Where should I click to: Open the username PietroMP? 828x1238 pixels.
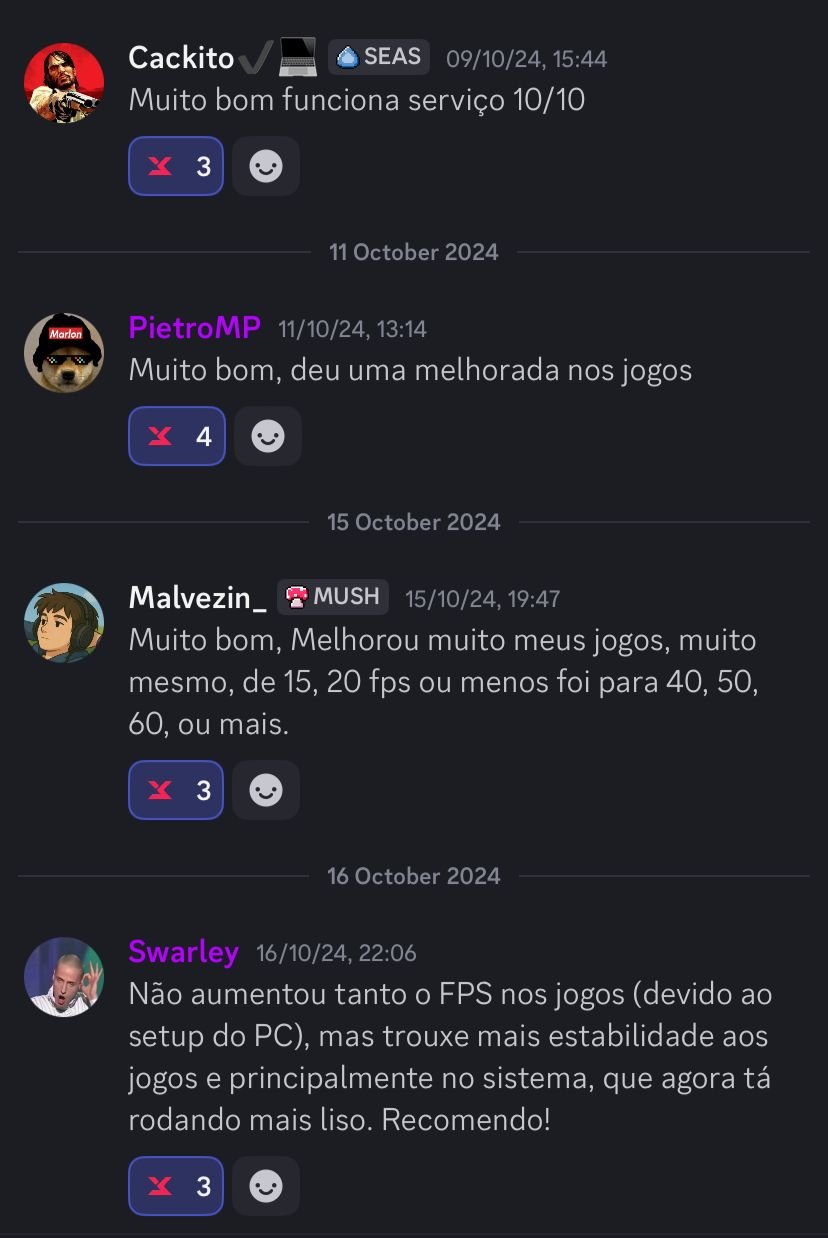pos(195,327)
